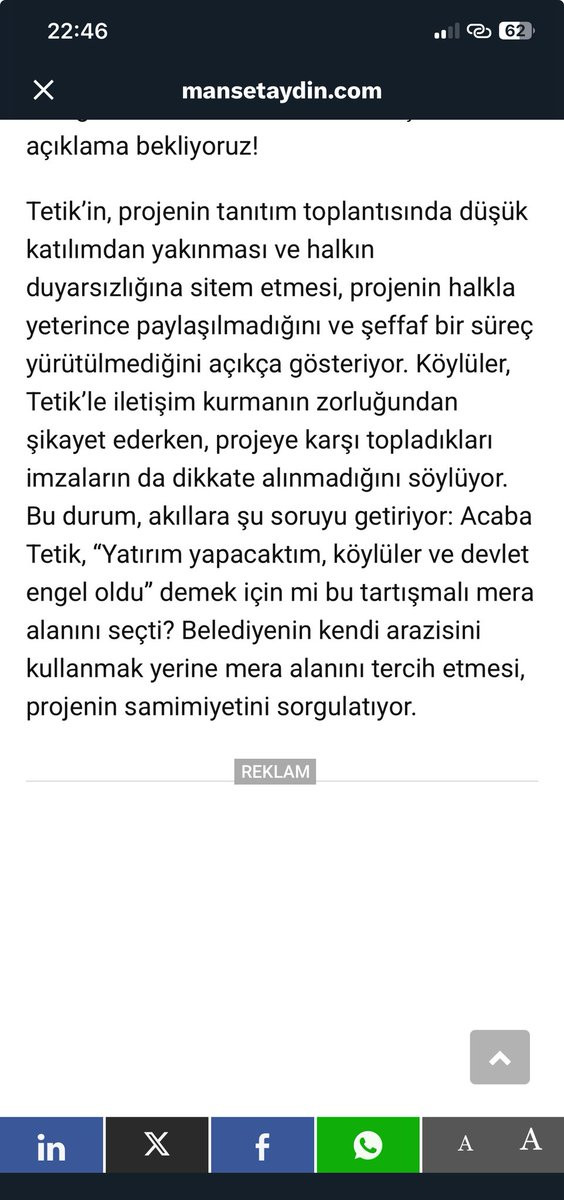This screenshot has height=1200, width=564.
Task: Share the article on Facebook
Action: point(262,1145)
